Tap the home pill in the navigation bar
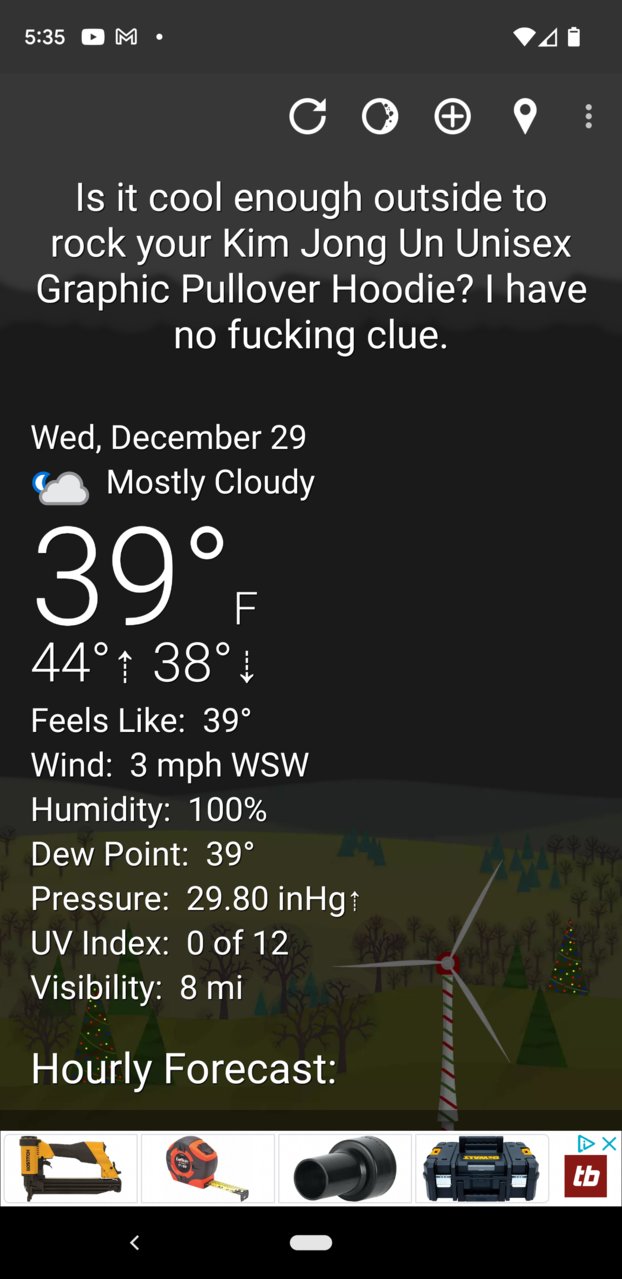 pos(310,1242)
